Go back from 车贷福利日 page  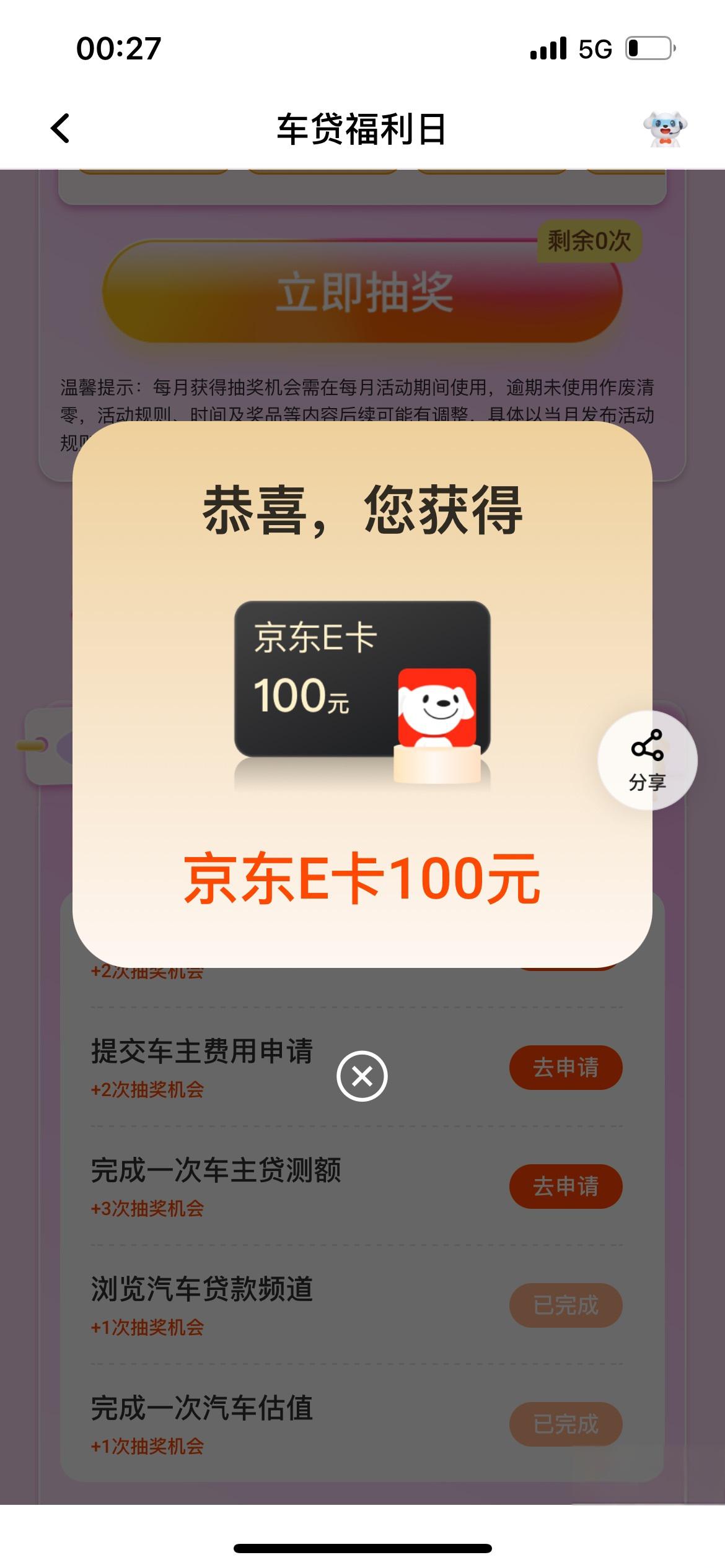click(60, 129)
